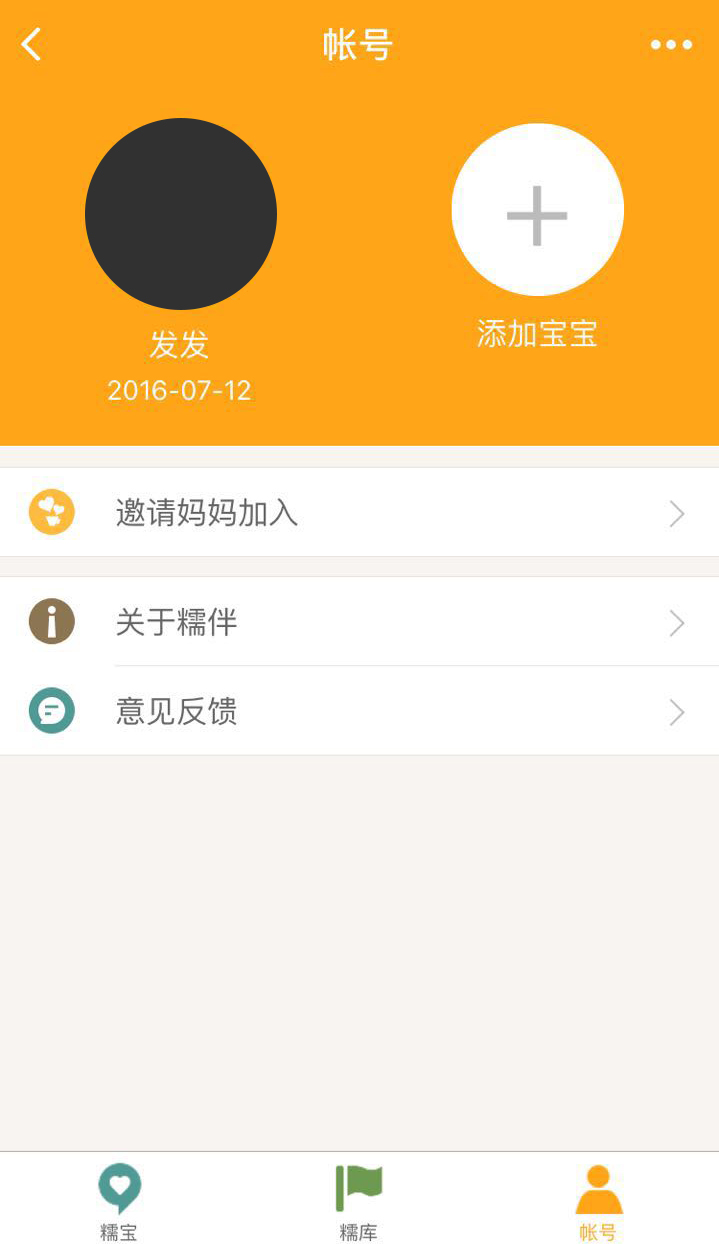719x1244 pixels.
Task: Switch to the 糯宝 tab
Action: click(x=119, y=1200)
